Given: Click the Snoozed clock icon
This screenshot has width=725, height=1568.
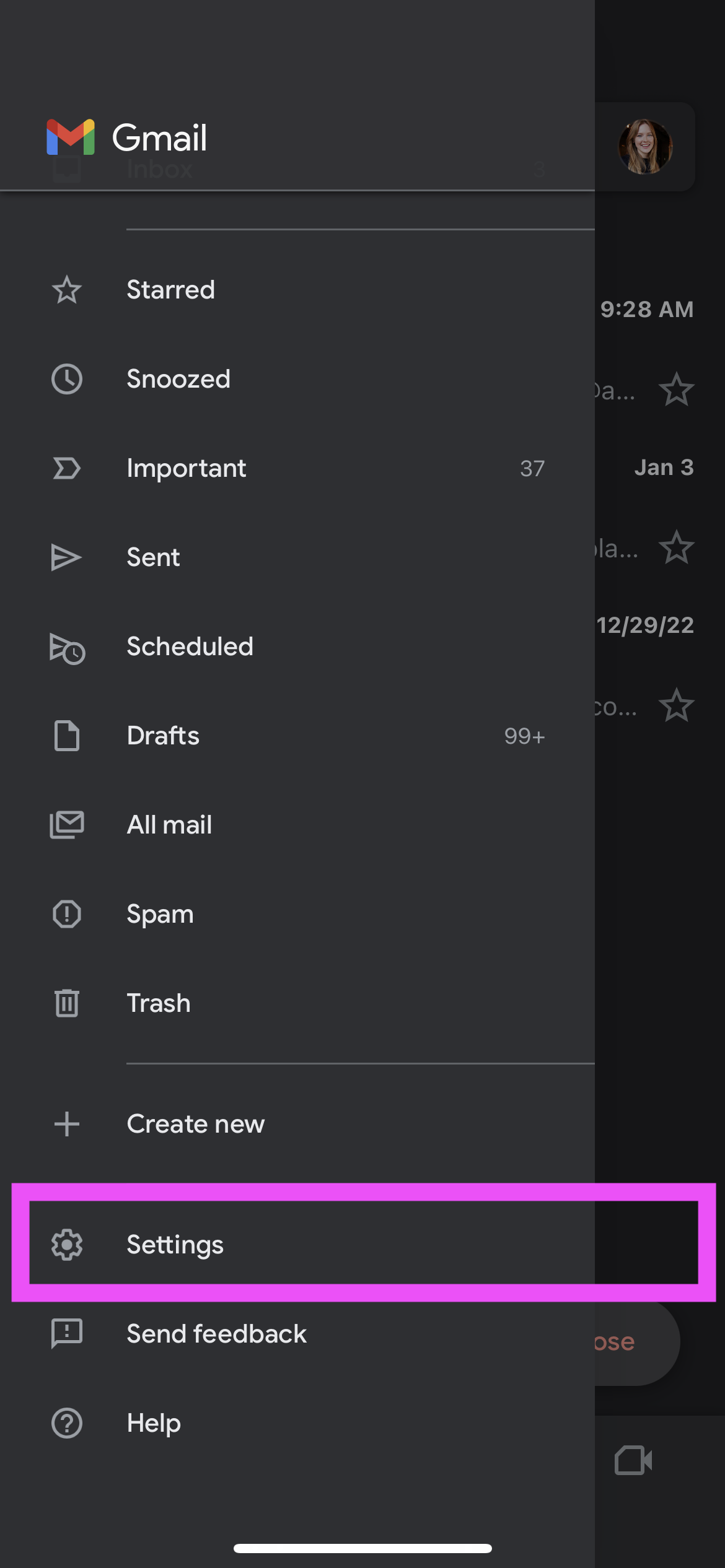Looking at the screenshot, I should [66, 379].
